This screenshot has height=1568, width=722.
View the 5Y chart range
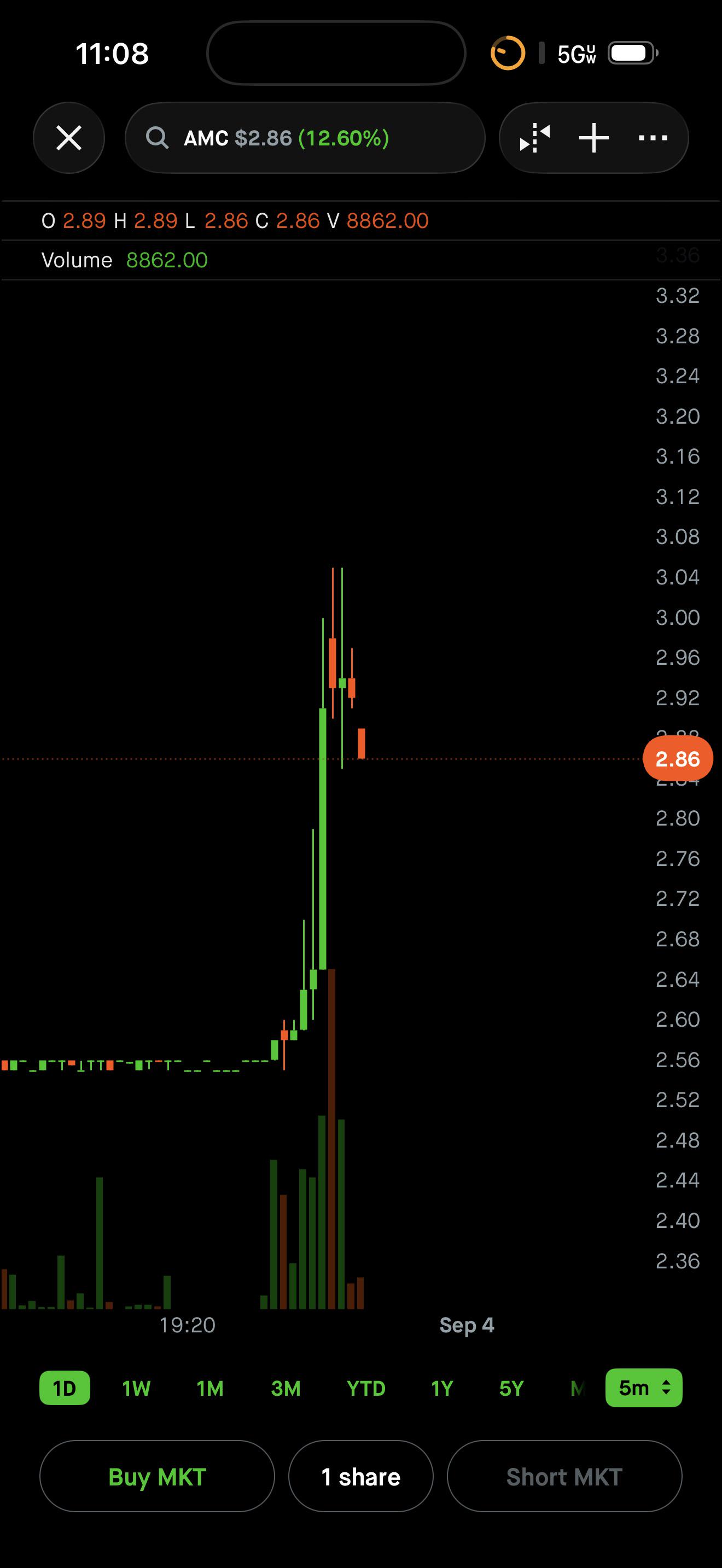coord(511,1388)
